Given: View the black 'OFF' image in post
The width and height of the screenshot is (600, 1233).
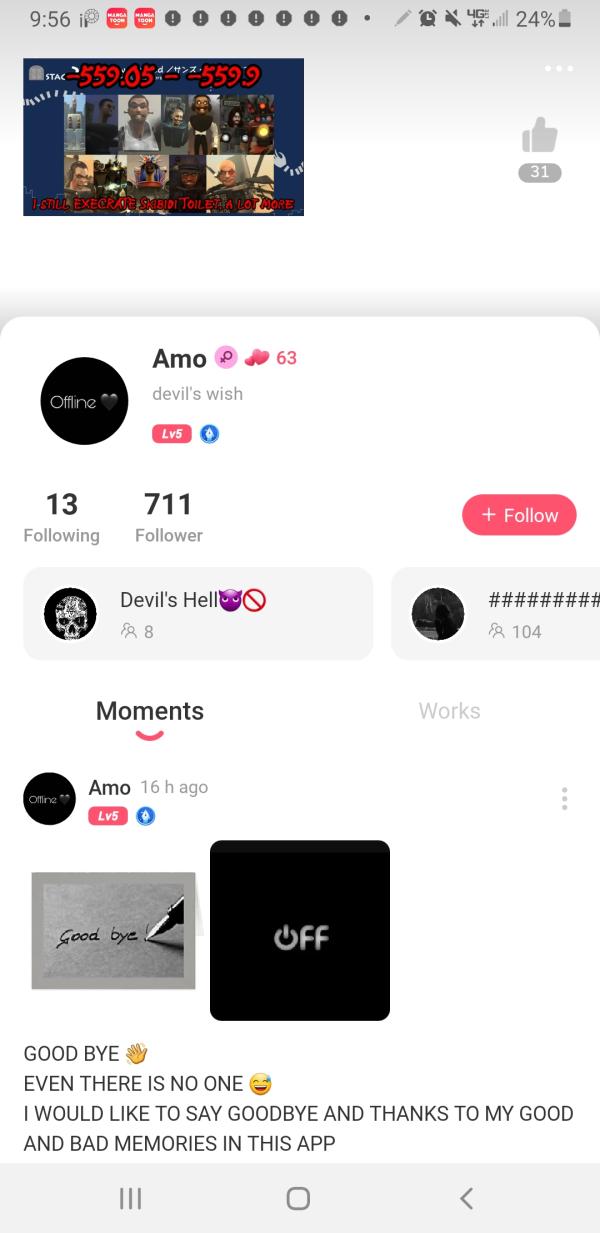Looking at the screenshot, I should pyautogui.click(x=299, y=930).
